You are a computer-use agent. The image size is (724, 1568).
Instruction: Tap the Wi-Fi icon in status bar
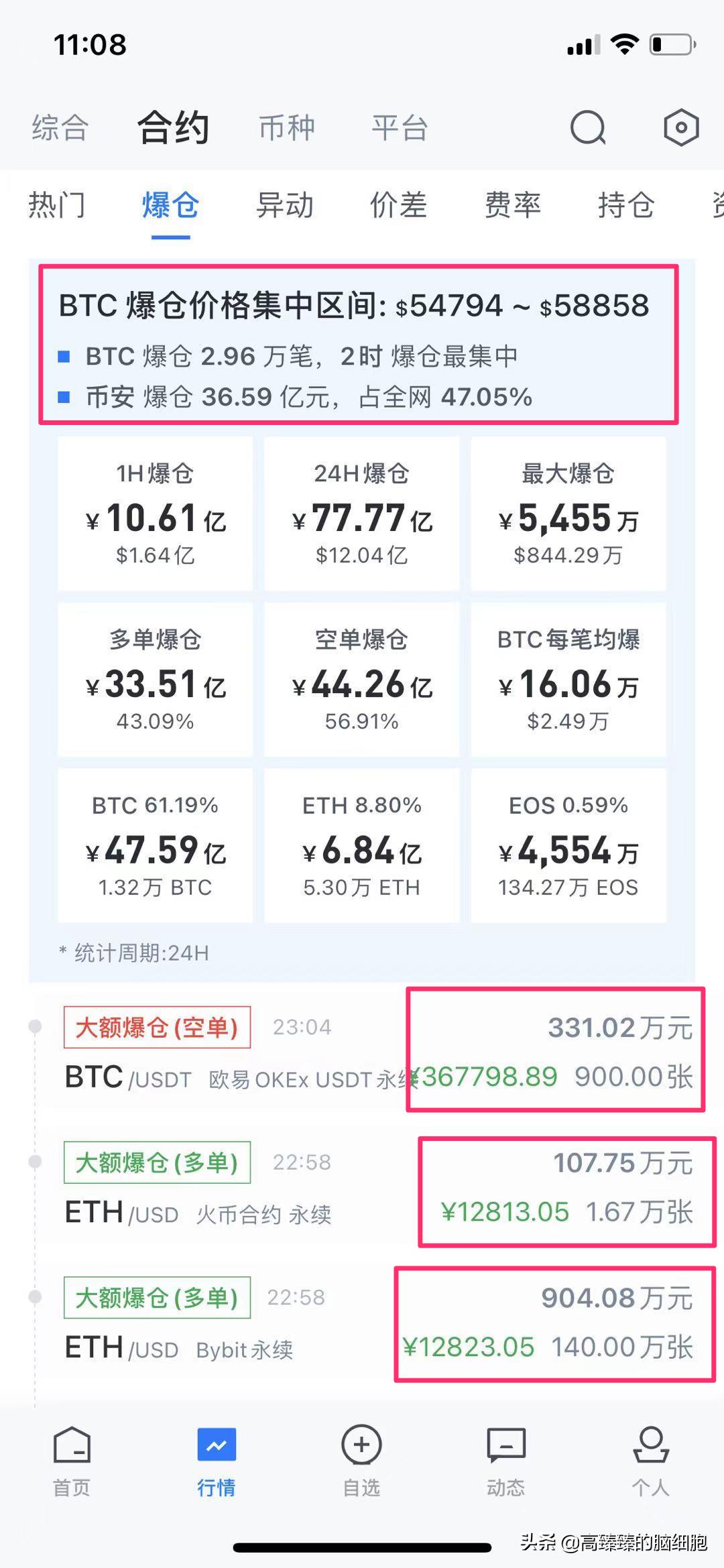click(625, 44)
